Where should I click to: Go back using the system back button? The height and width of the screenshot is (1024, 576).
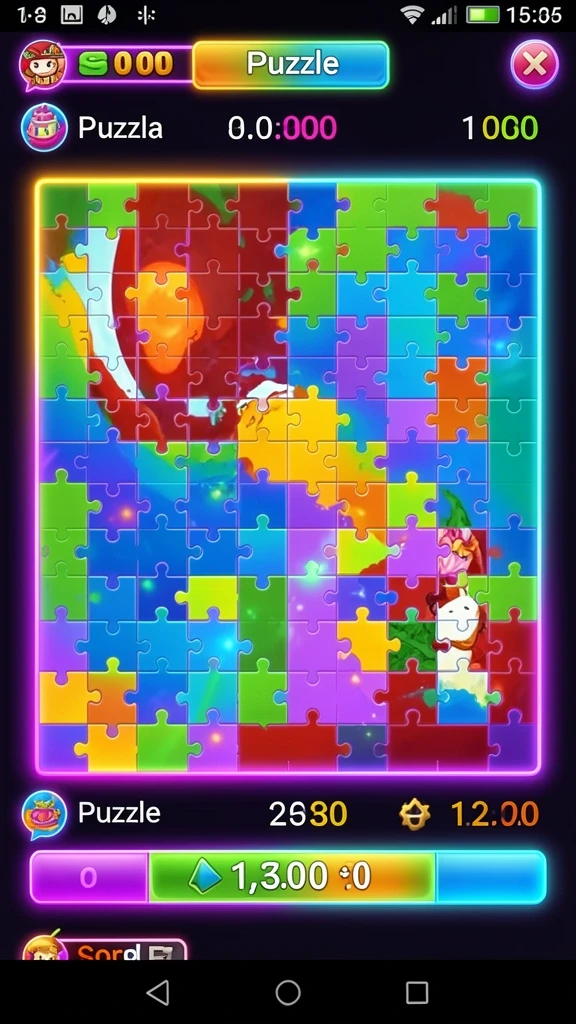[x=158, y=992]
